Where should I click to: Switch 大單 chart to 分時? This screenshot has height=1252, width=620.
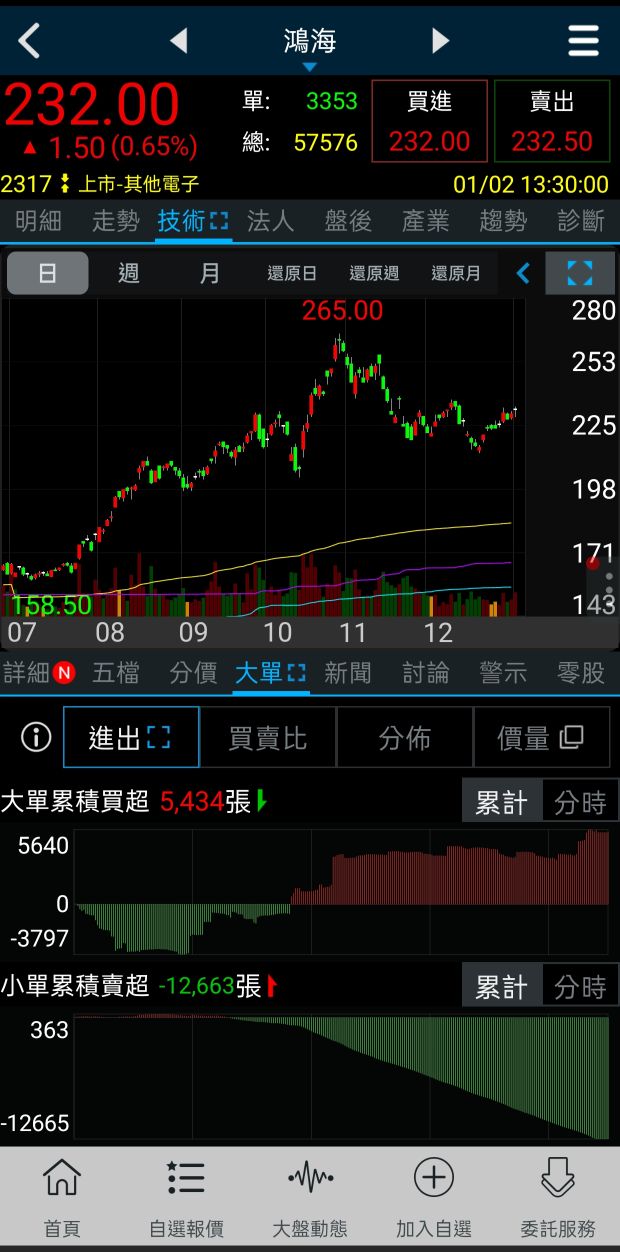580,802
